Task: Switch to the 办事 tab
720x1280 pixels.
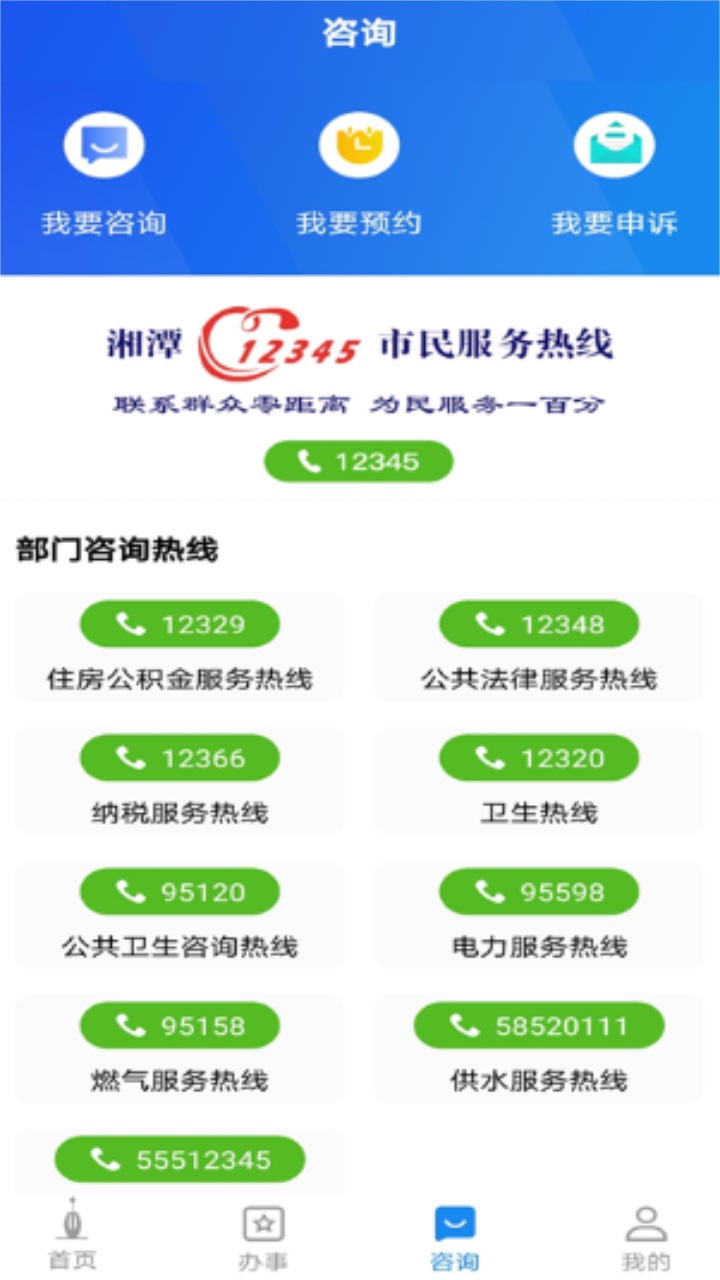Action: click(x=264, y=1238)
